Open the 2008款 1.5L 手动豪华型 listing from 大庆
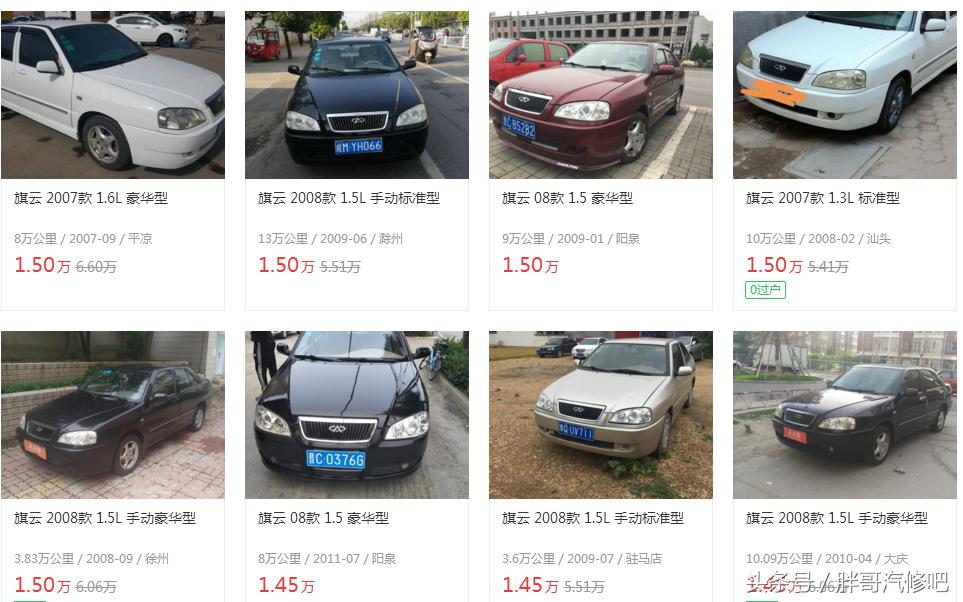Viewport: 963px width, 602px height. (836, 518)
